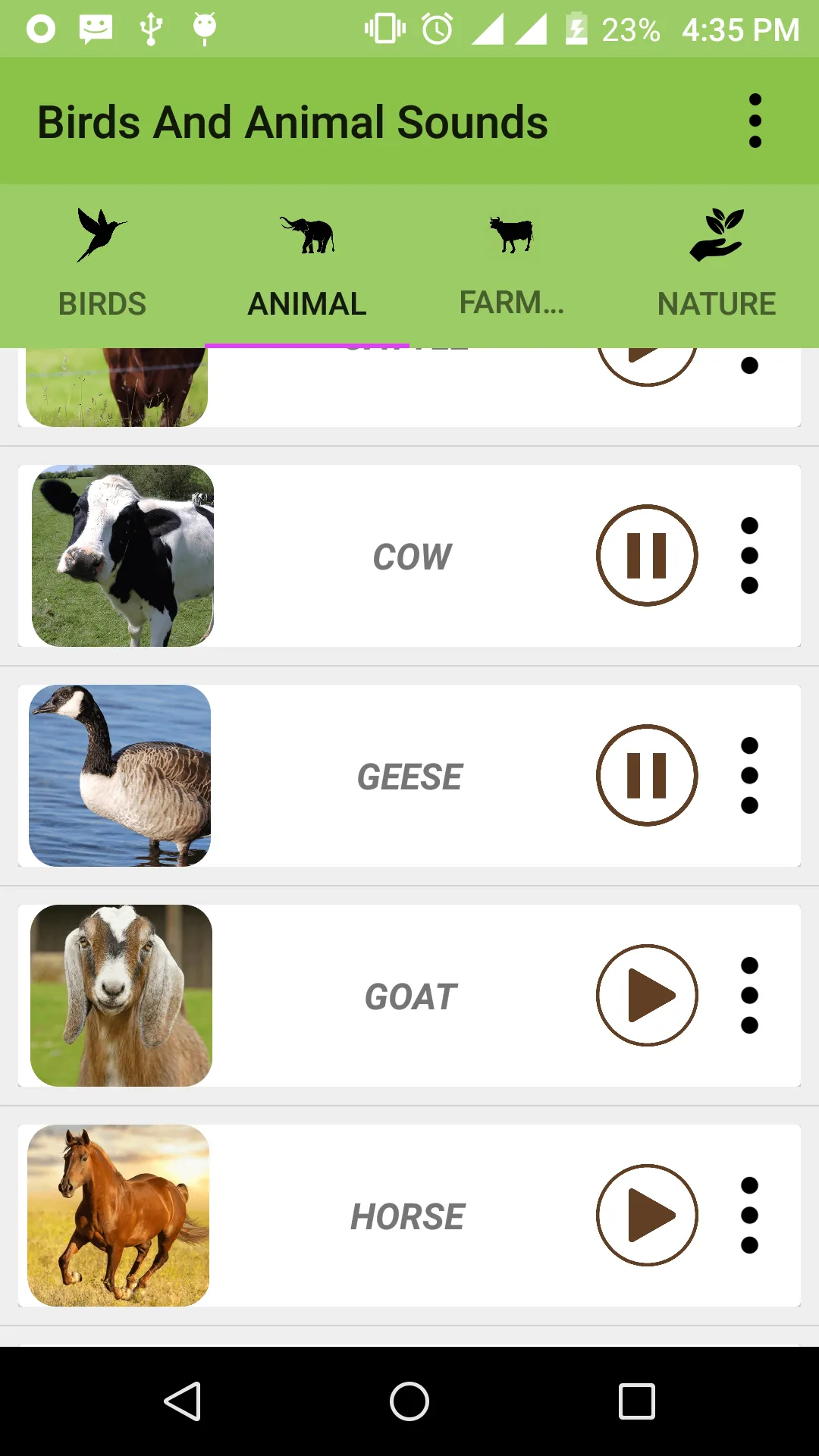Select the Animal tab
819x1456 pixels.
[307, 265]
